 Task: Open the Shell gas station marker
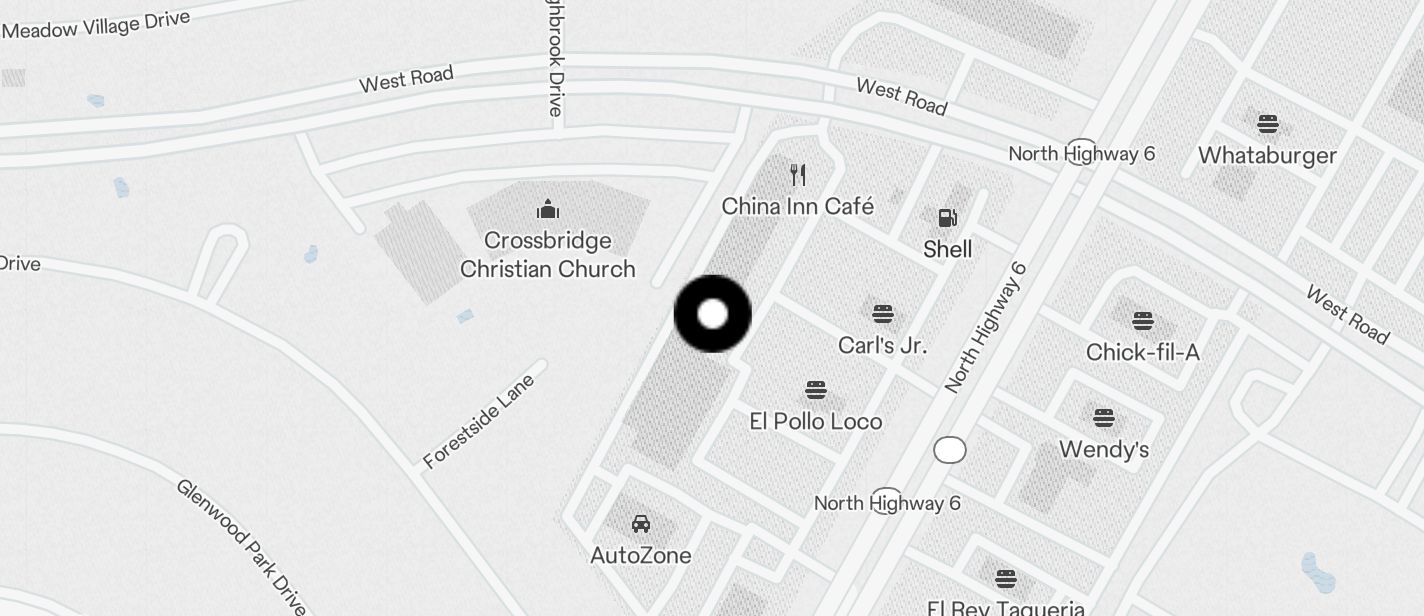(946, 218)
